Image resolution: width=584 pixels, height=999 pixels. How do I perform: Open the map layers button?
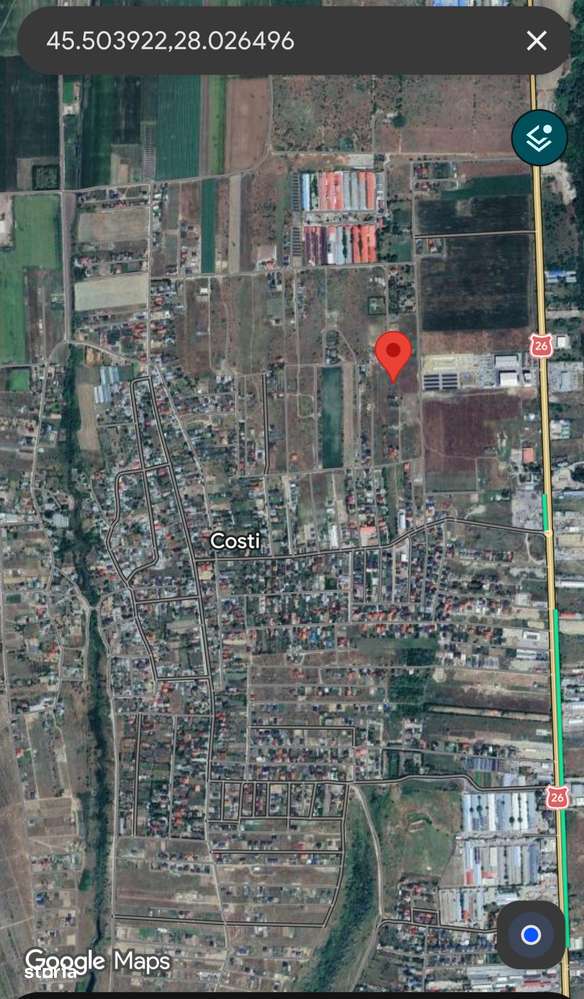[539, 138]
